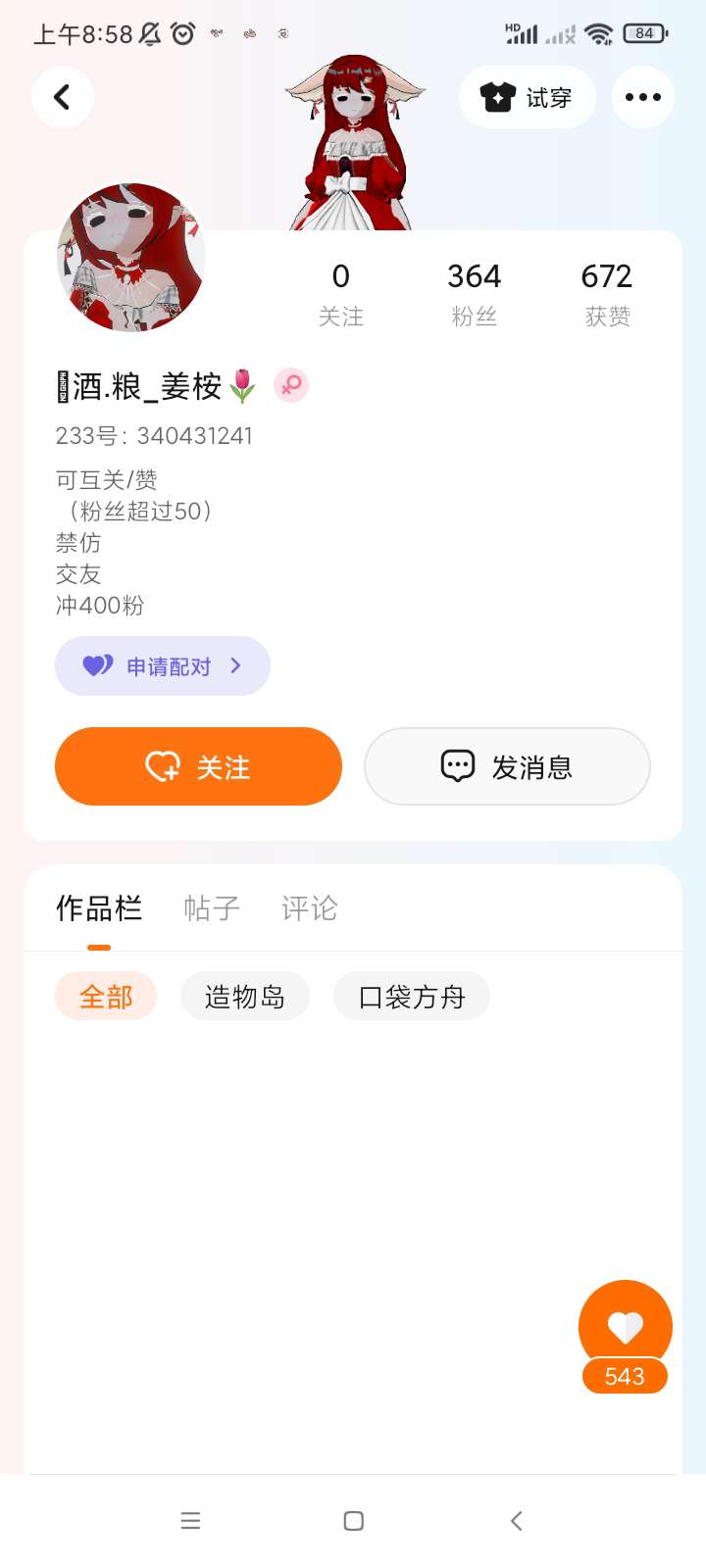706x1568 pixels.
Task: Open the three-dot overflow menu
Action: point(642,97)
